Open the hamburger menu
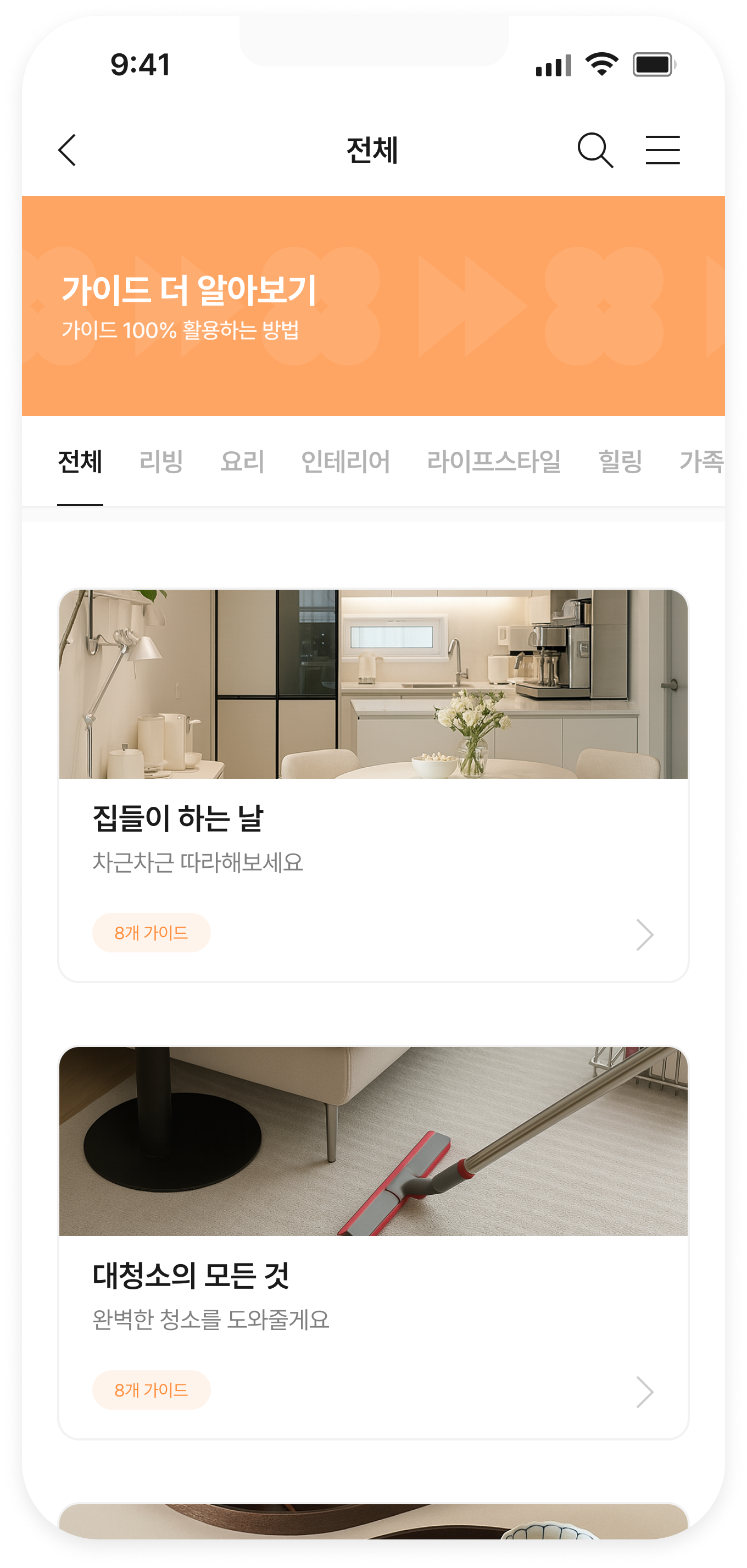This screenshot has height=1568, width=747. point(662,151)
